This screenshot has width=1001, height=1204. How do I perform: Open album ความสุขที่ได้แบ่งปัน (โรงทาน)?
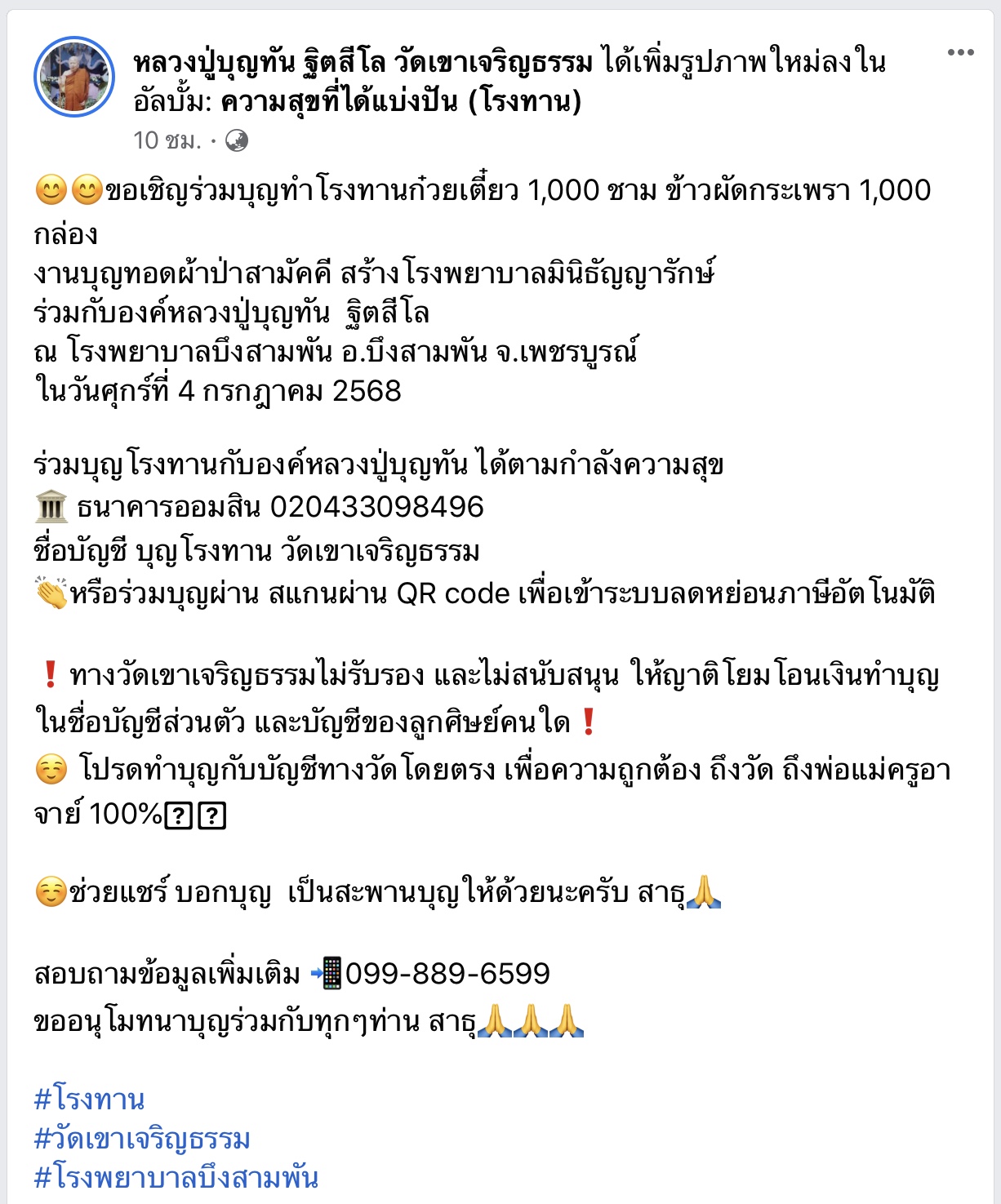coord(401,101)
